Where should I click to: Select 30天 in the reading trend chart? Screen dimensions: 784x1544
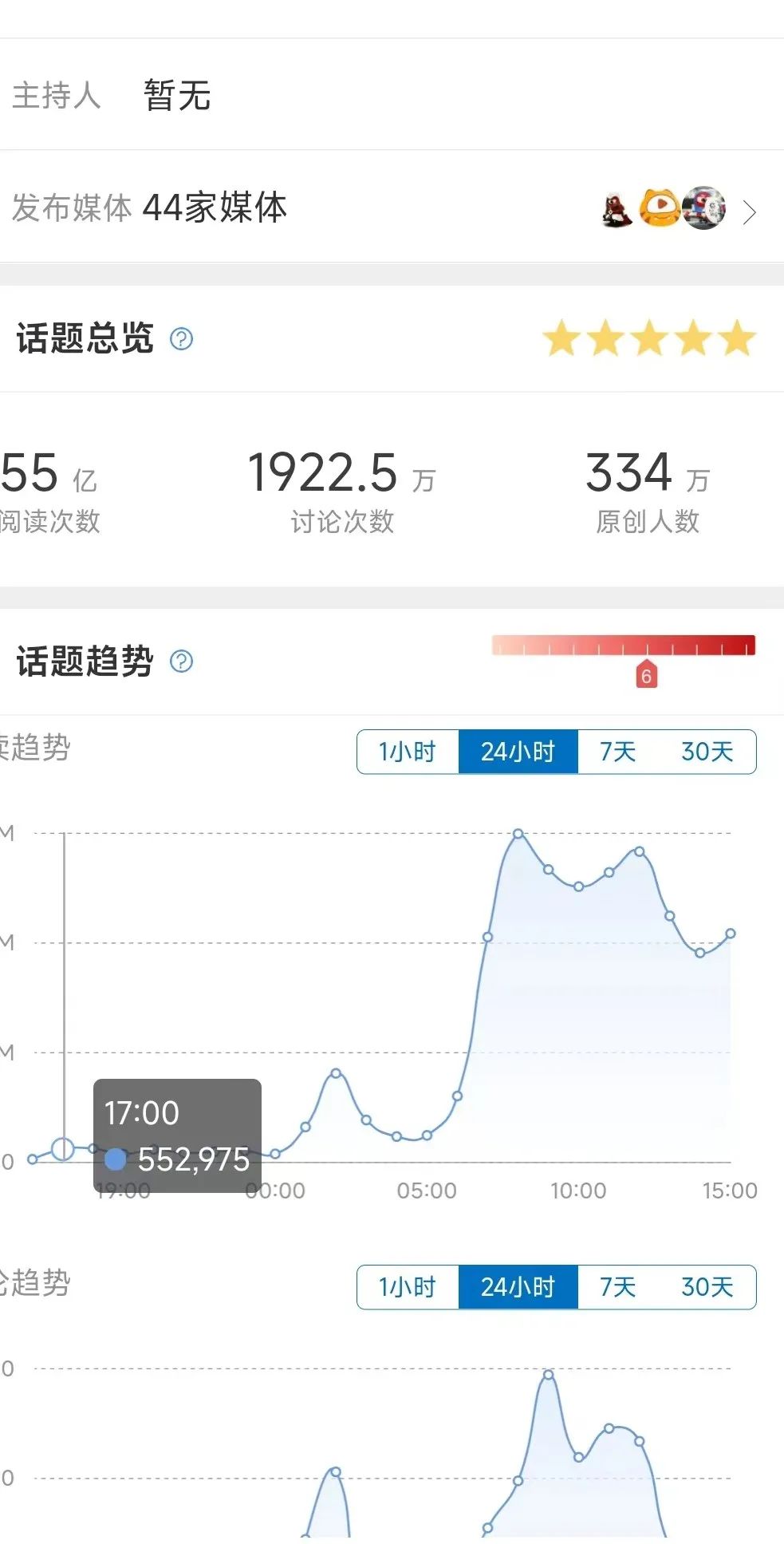(x=707, y=752)
